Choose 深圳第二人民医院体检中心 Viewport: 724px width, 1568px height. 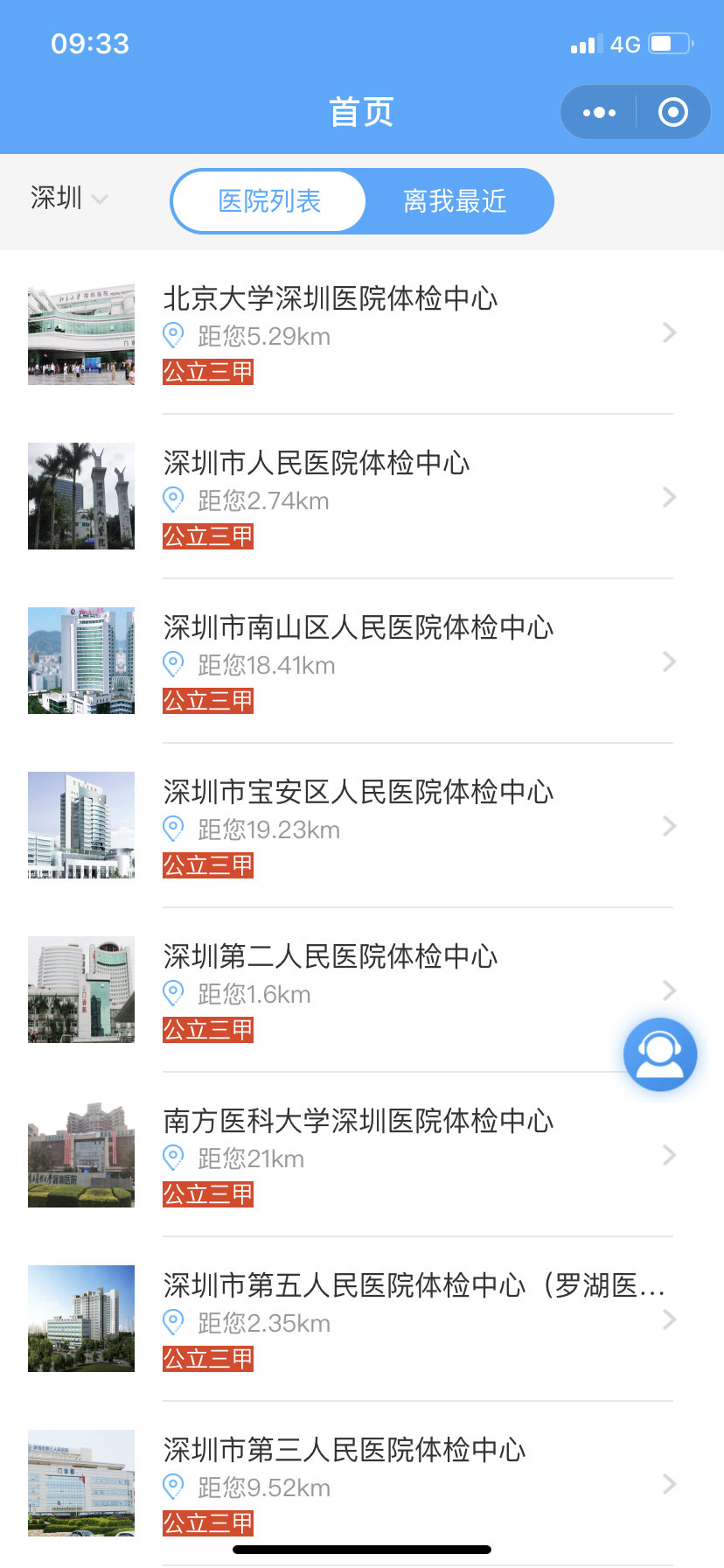[350, 991]
